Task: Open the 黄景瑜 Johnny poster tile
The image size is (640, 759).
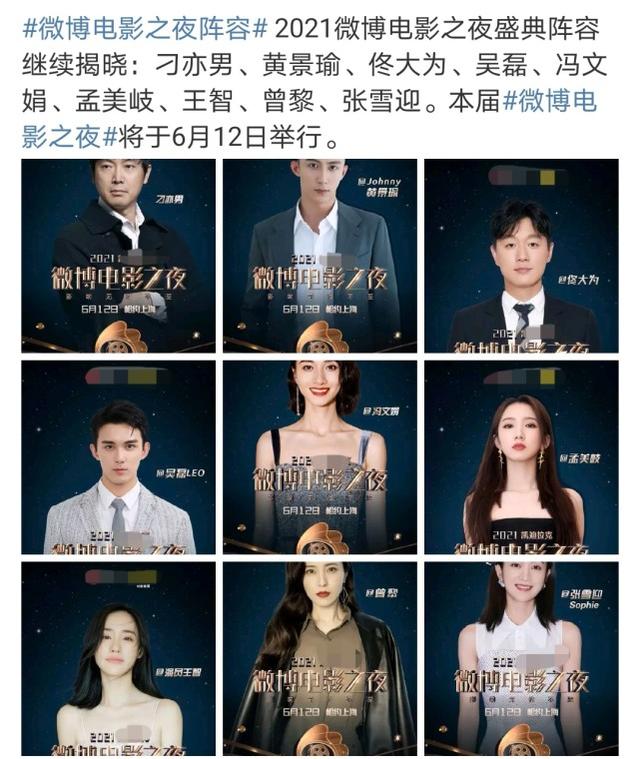Action: [x=320, y=255]
